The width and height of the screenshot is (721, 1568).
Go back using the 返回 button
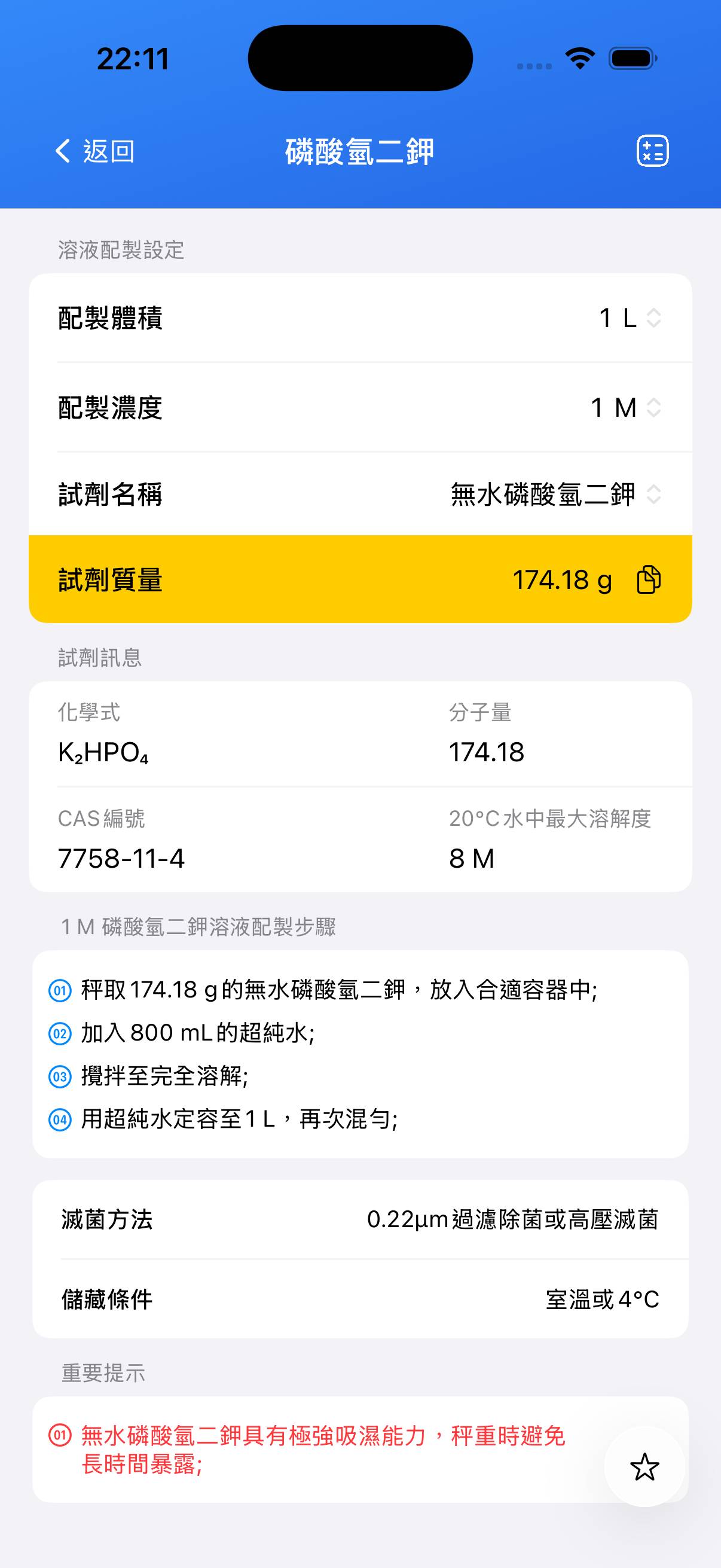(x=95, y=151)
